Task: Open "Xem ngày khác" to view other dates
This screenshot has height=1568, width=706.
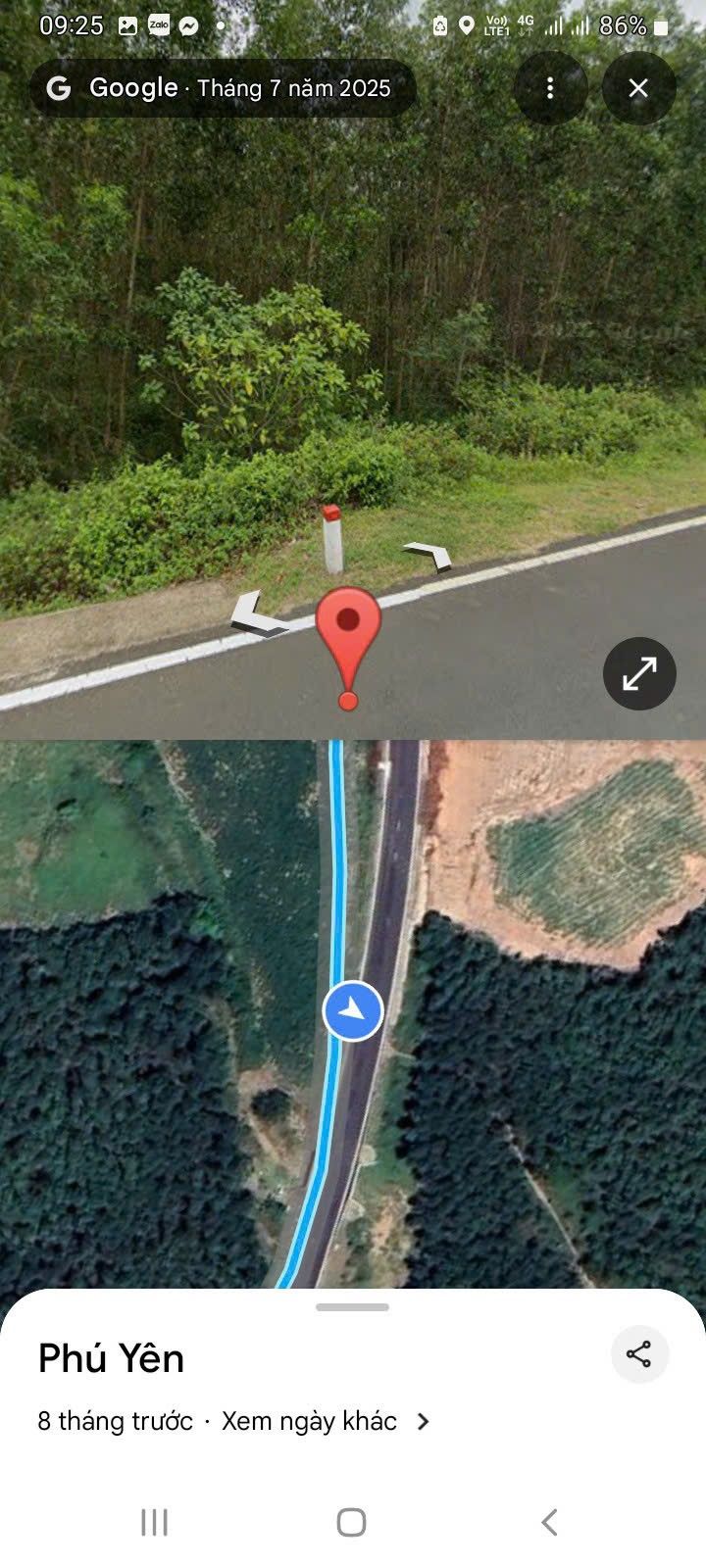Action: tap(324, 1421)
